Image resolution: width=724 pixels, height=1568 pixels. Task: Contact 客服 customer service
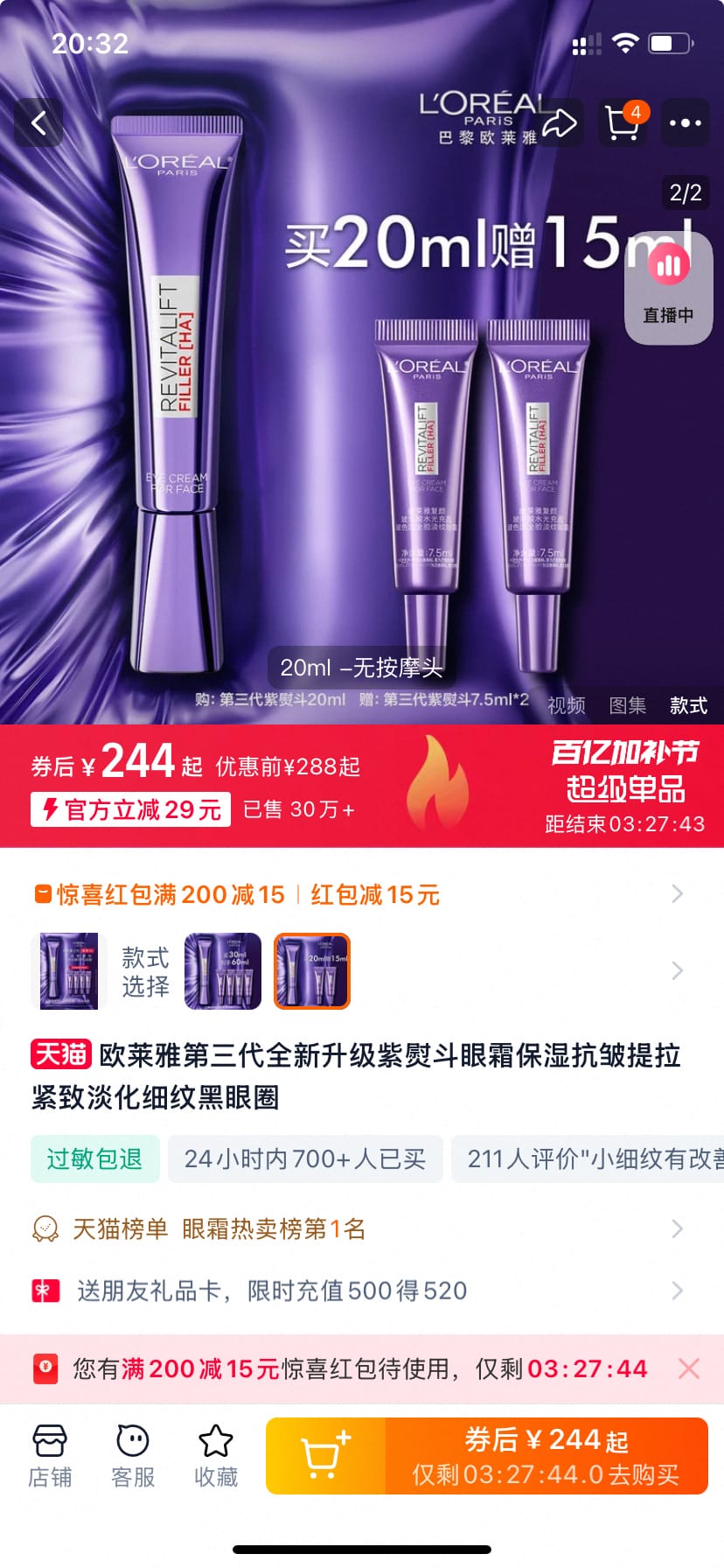[131, 1452]
